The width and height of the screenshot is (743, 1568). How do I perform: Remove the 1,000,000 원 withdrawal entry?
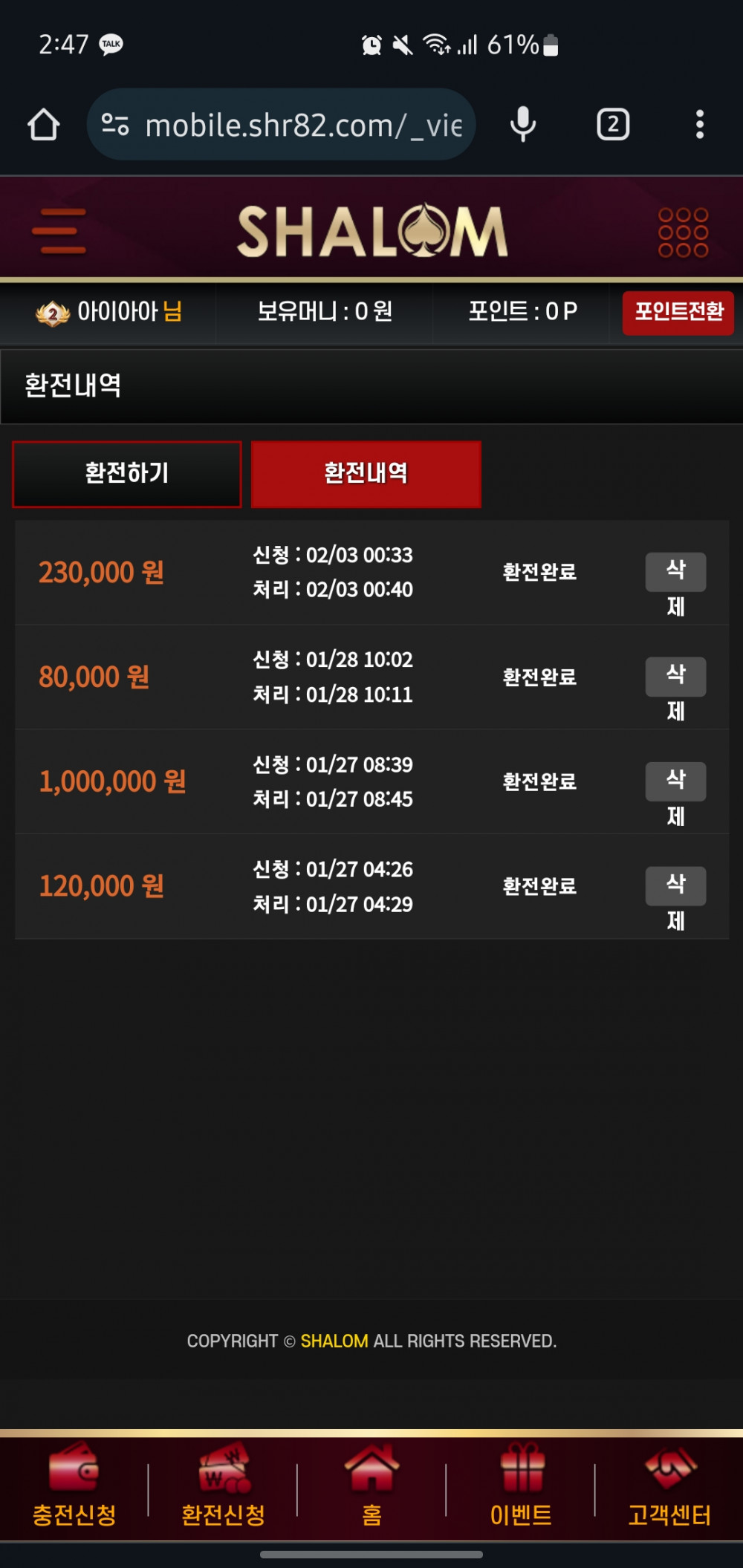click(x=675, y=781)
